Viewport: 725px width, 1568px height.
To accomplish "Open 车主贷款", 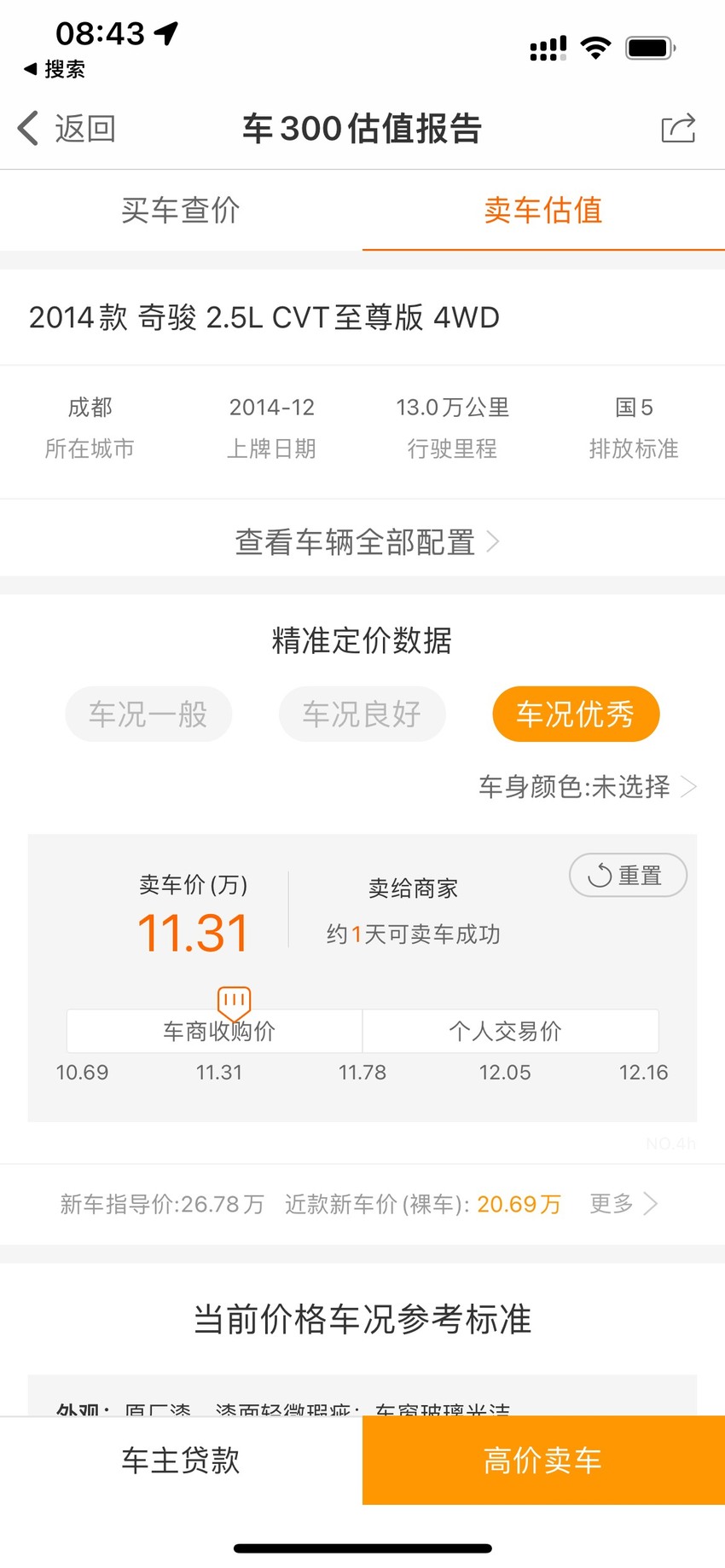I will (x=181, y=1460).
